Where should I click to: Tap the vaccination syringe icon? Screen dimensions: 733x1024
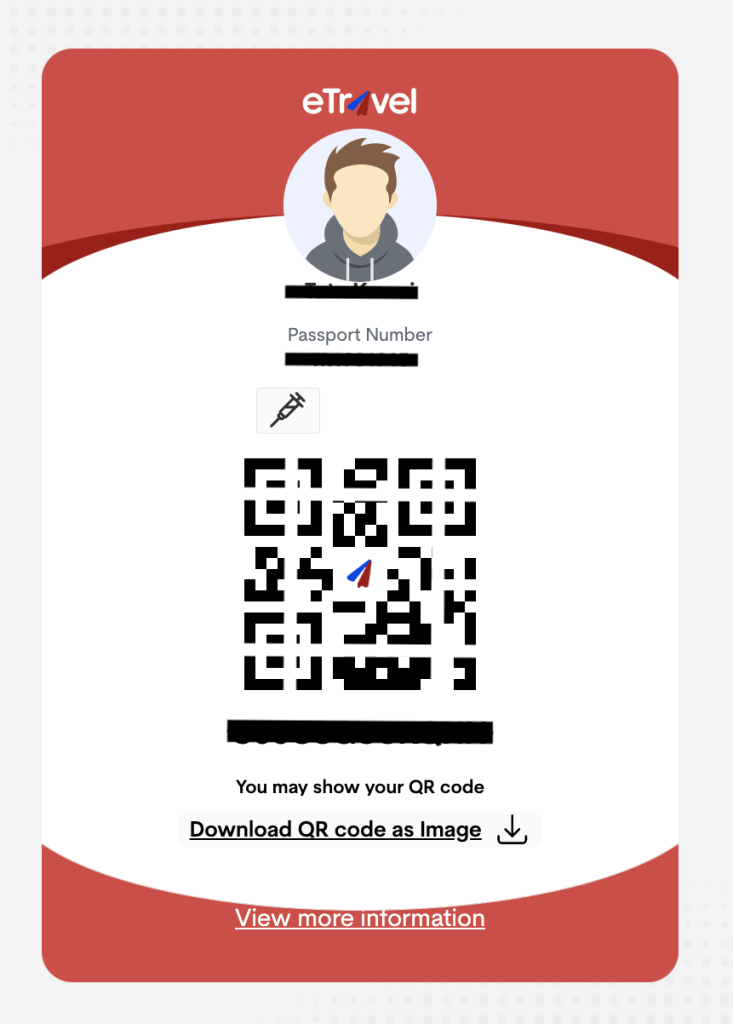click(x=288, y=410)
